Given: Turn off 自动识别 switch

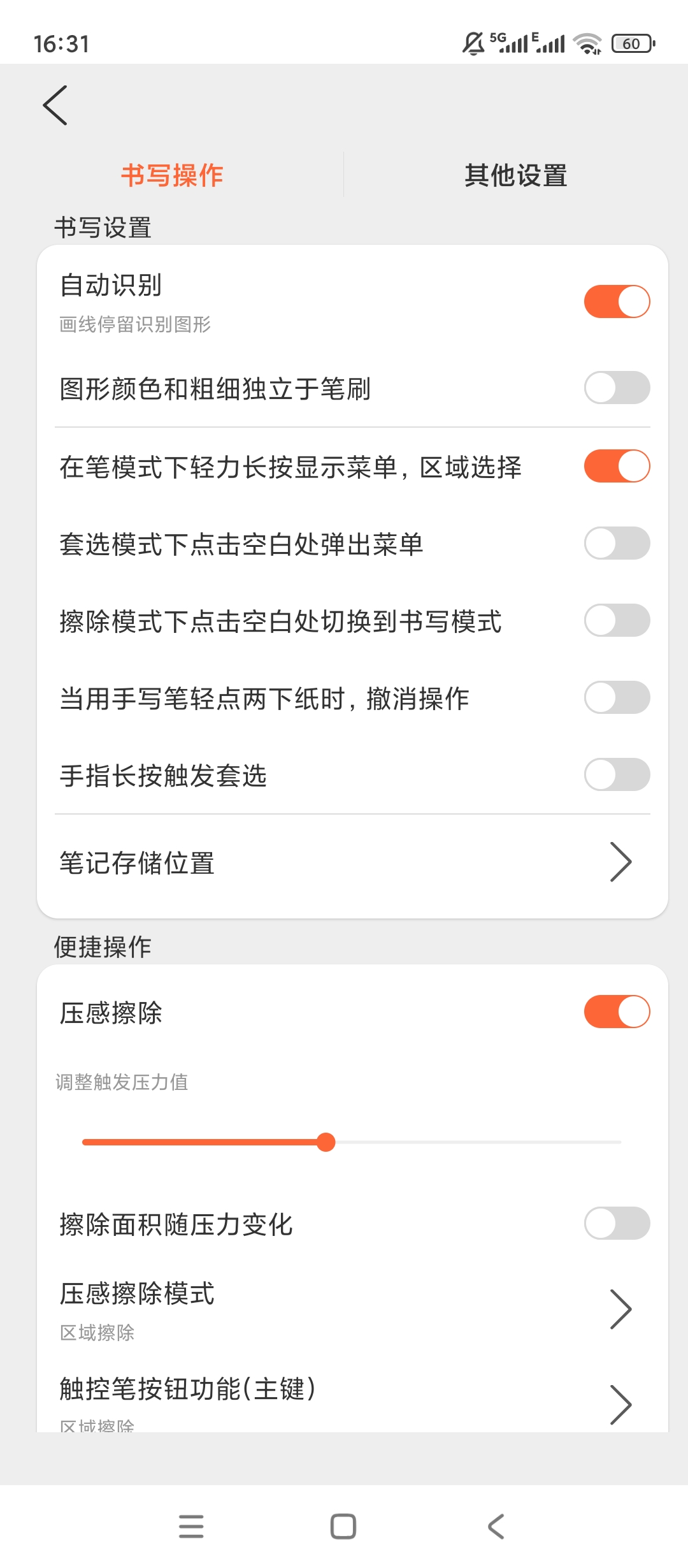Looking at the screenshot, I should click(617, 301).
